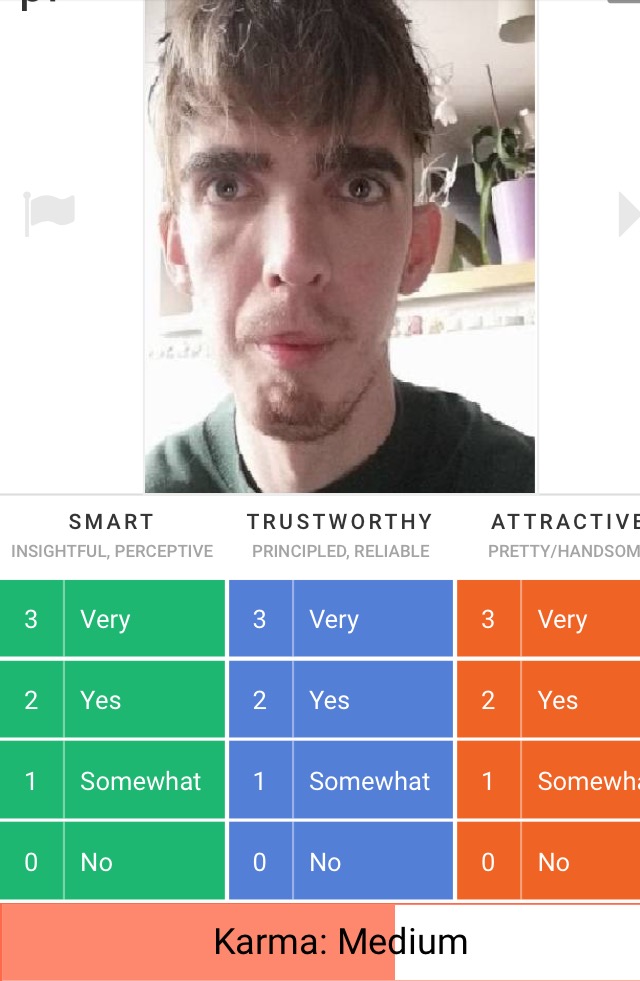Pick Yes under Attractive
This screenshot has width=640, height=981.
[549, 700]
